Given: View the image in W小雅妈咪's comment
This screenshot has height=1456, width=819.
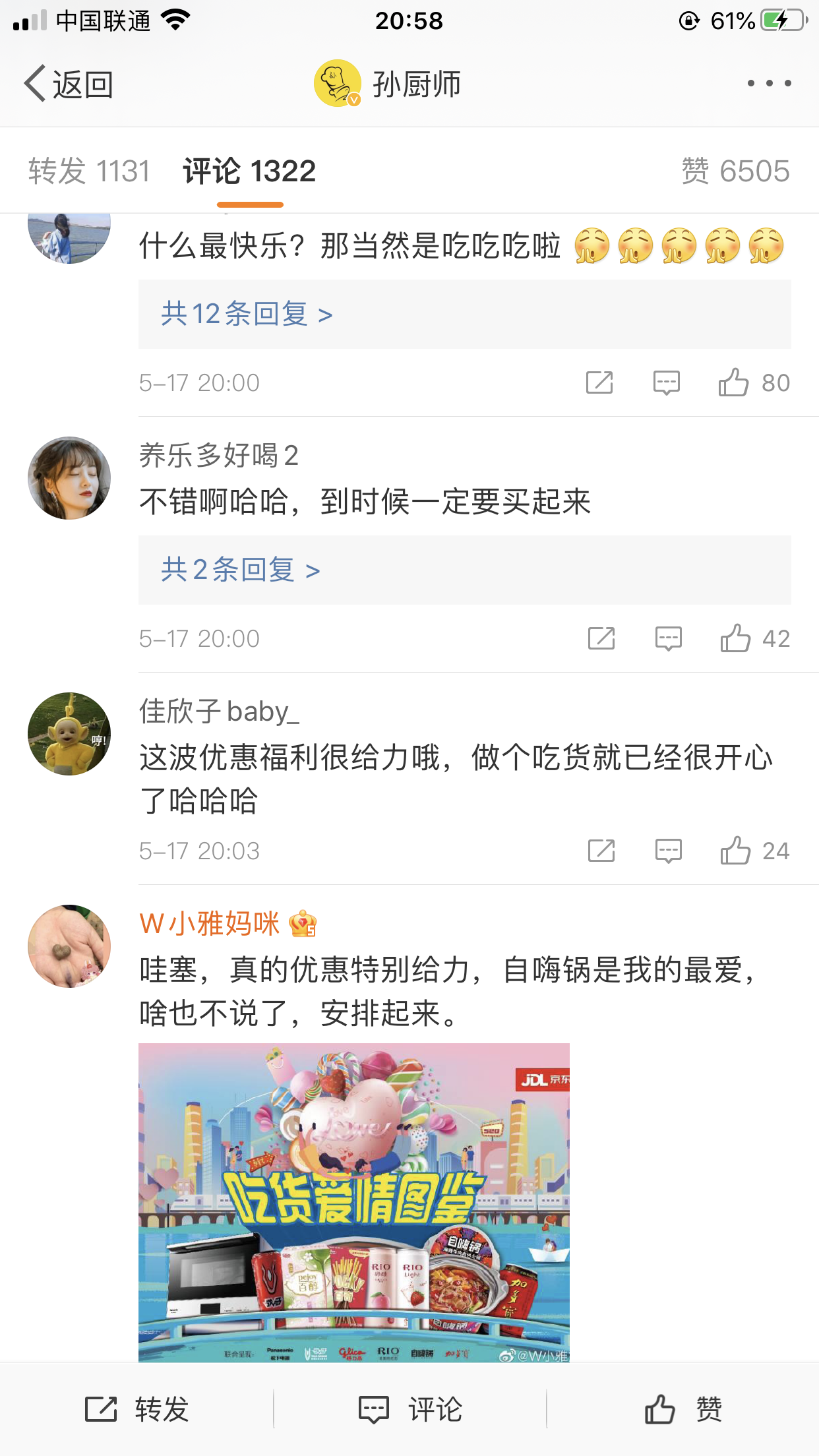Looking at the screenshot, I should point(353,1201).
